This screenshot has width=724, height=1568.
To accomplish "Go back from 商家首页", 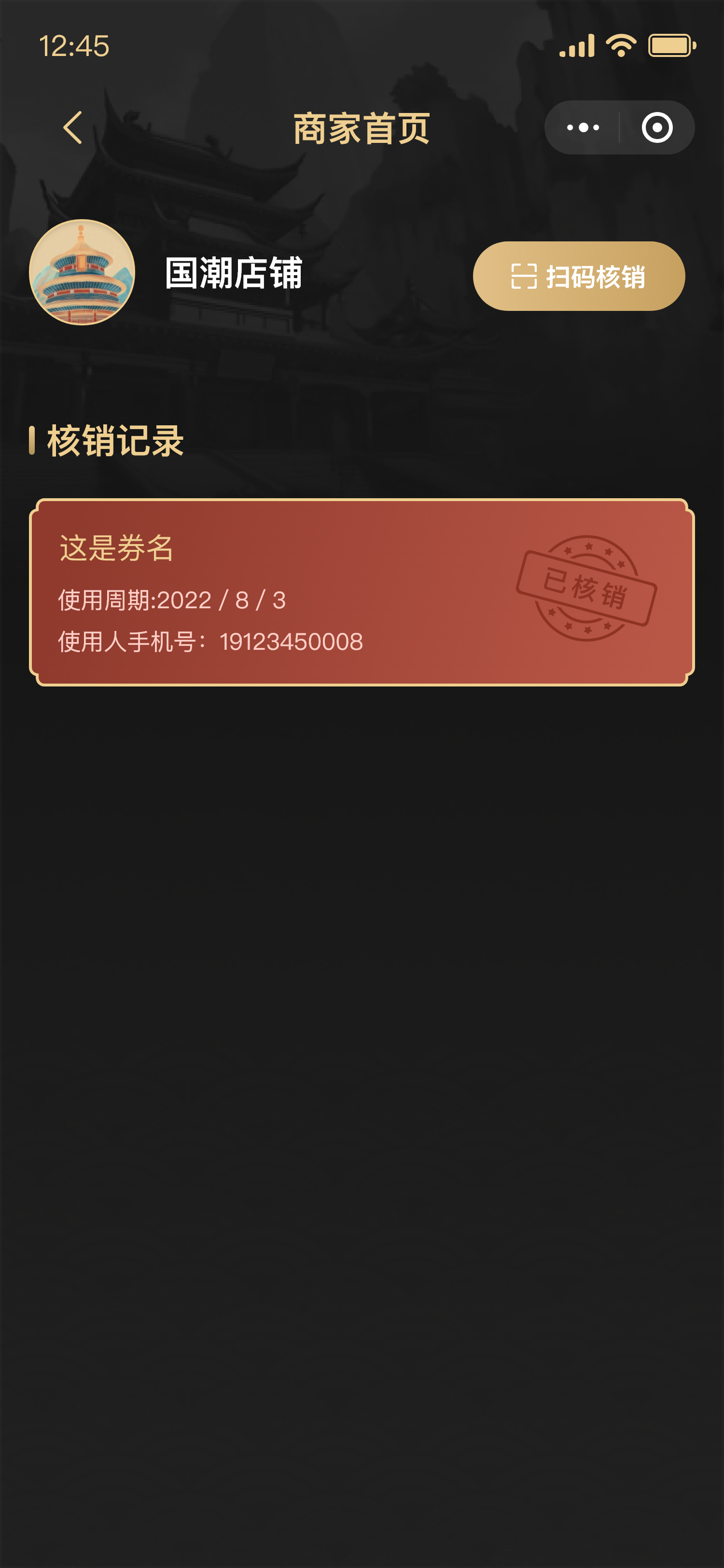I will (x=72, y=128).
